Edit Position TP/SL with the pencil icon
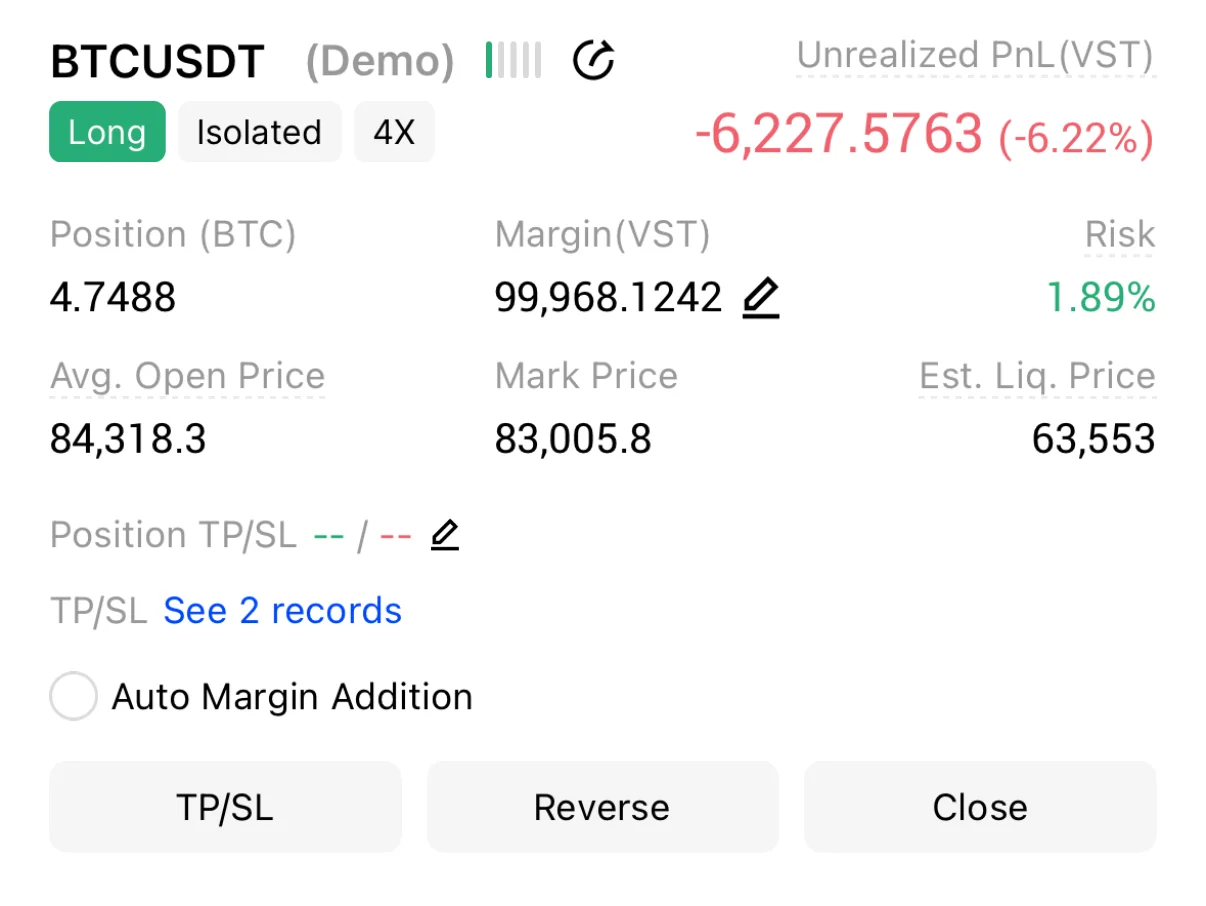 445,536
